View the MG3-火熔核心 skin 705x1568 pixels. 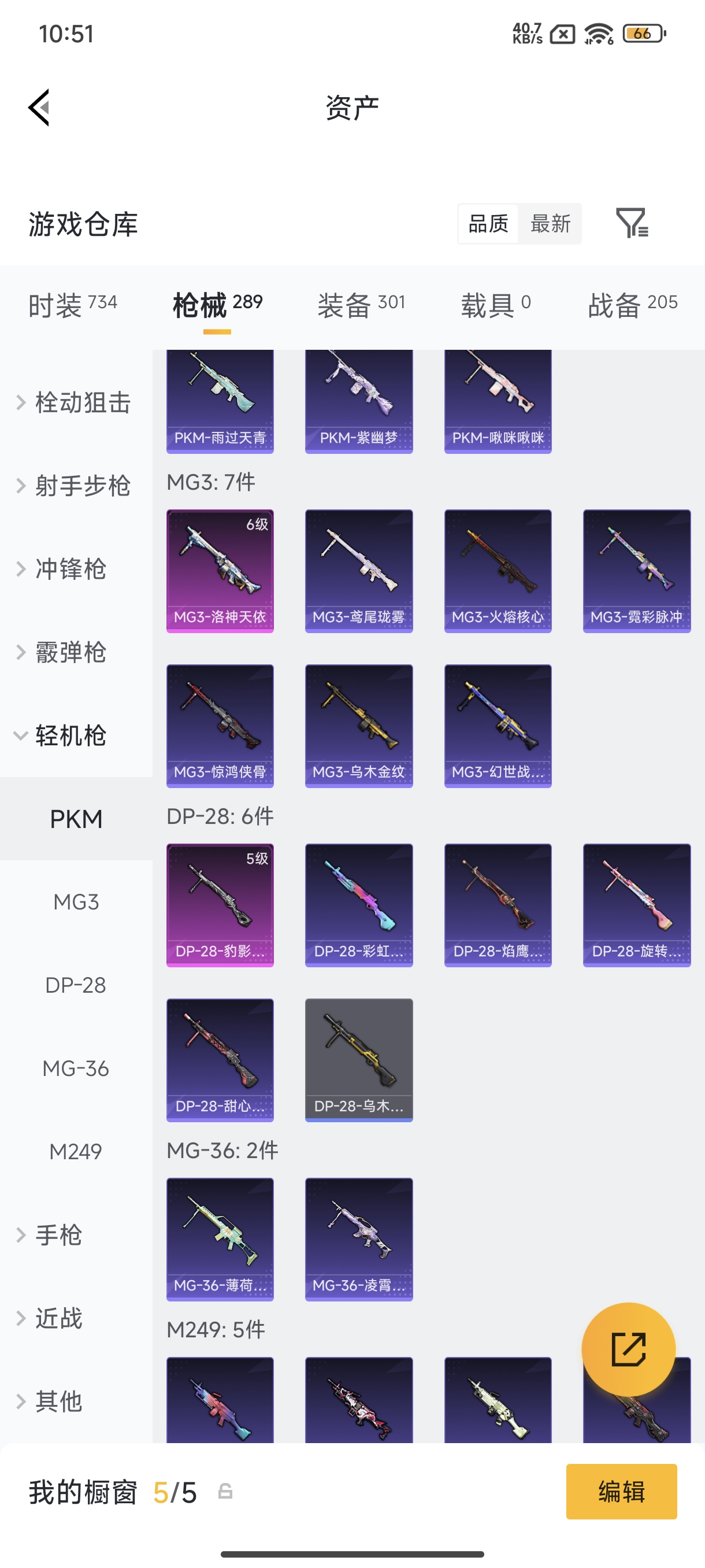(498, 570)
